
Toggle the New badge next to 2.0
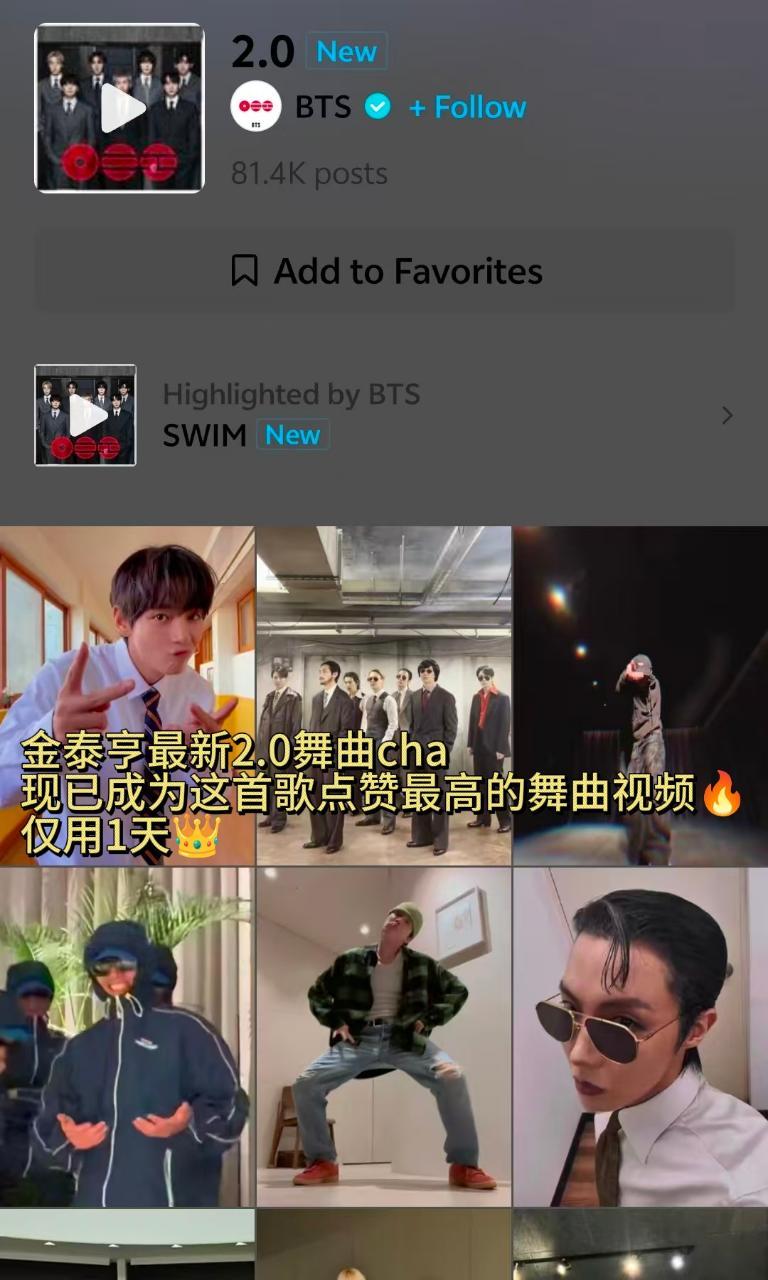(345, 52)
